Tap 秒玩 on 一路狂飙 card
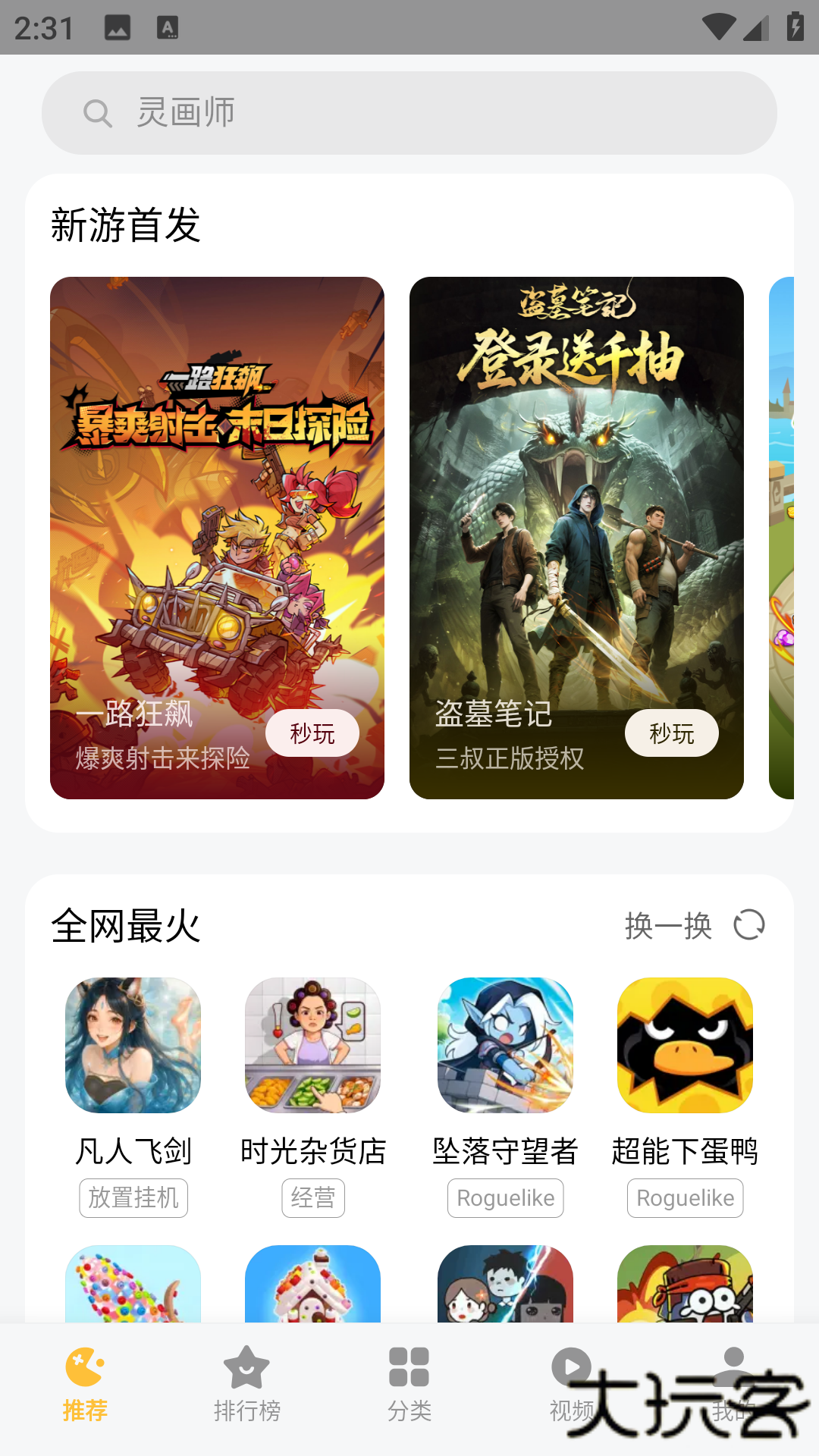This screenshot has width=819, height=1456. [312, 733]
